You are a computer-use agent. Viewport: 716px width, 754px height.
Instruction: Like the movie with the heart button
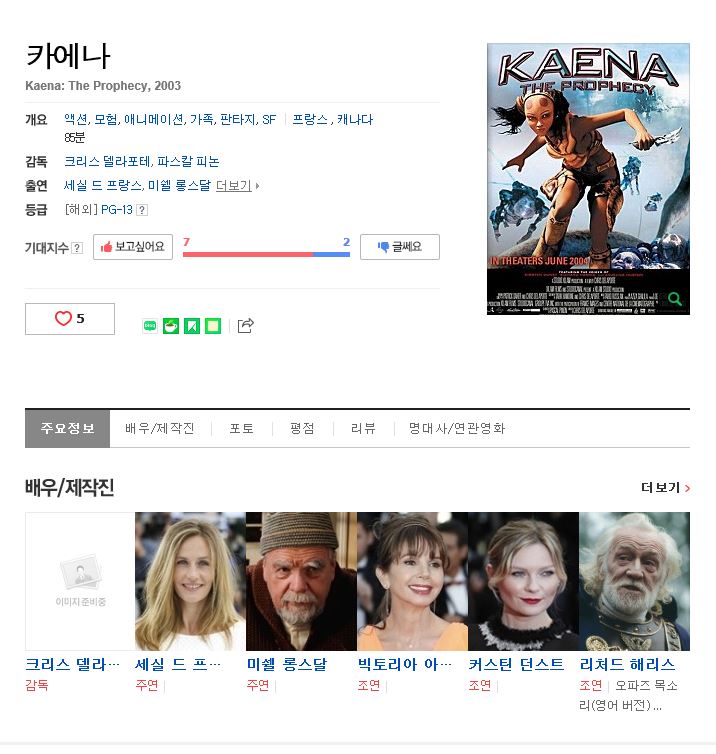70,319
